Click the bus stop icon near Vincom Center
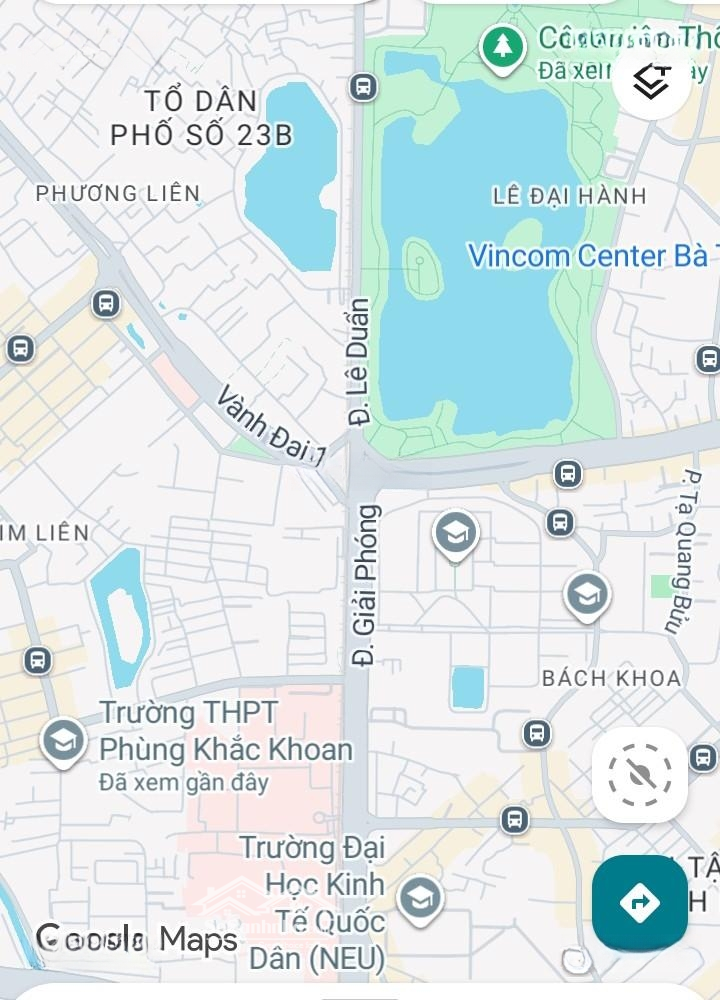 pyautogui.click(x=570, y=473)
